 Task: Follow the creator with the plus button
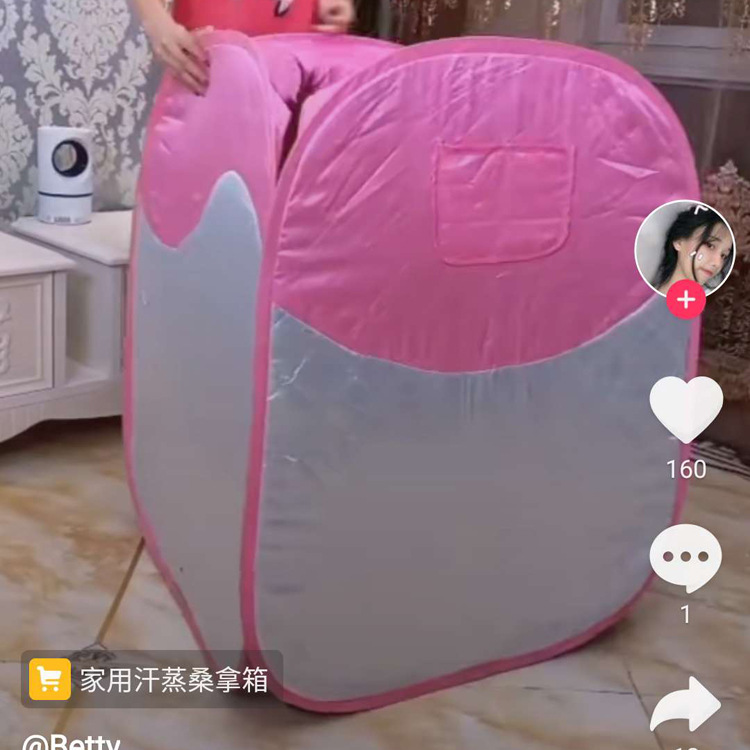(x=686, y=300)
